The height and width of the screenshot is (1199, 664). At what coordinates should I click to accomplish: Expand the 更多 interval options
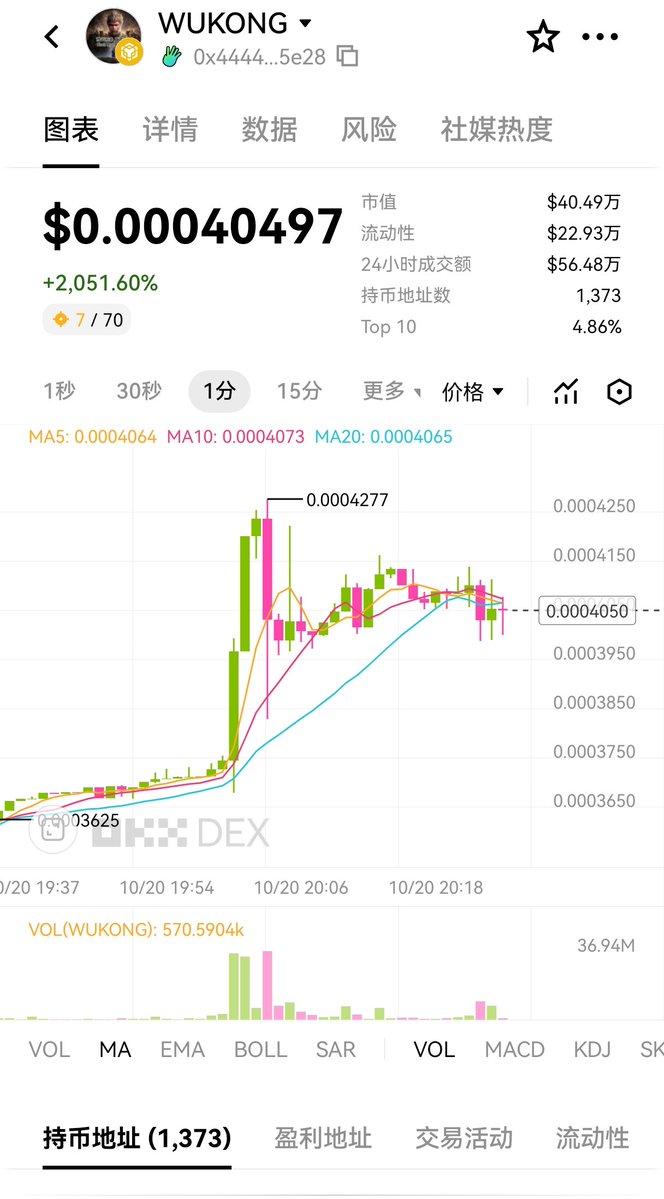[x=391, y=391]
